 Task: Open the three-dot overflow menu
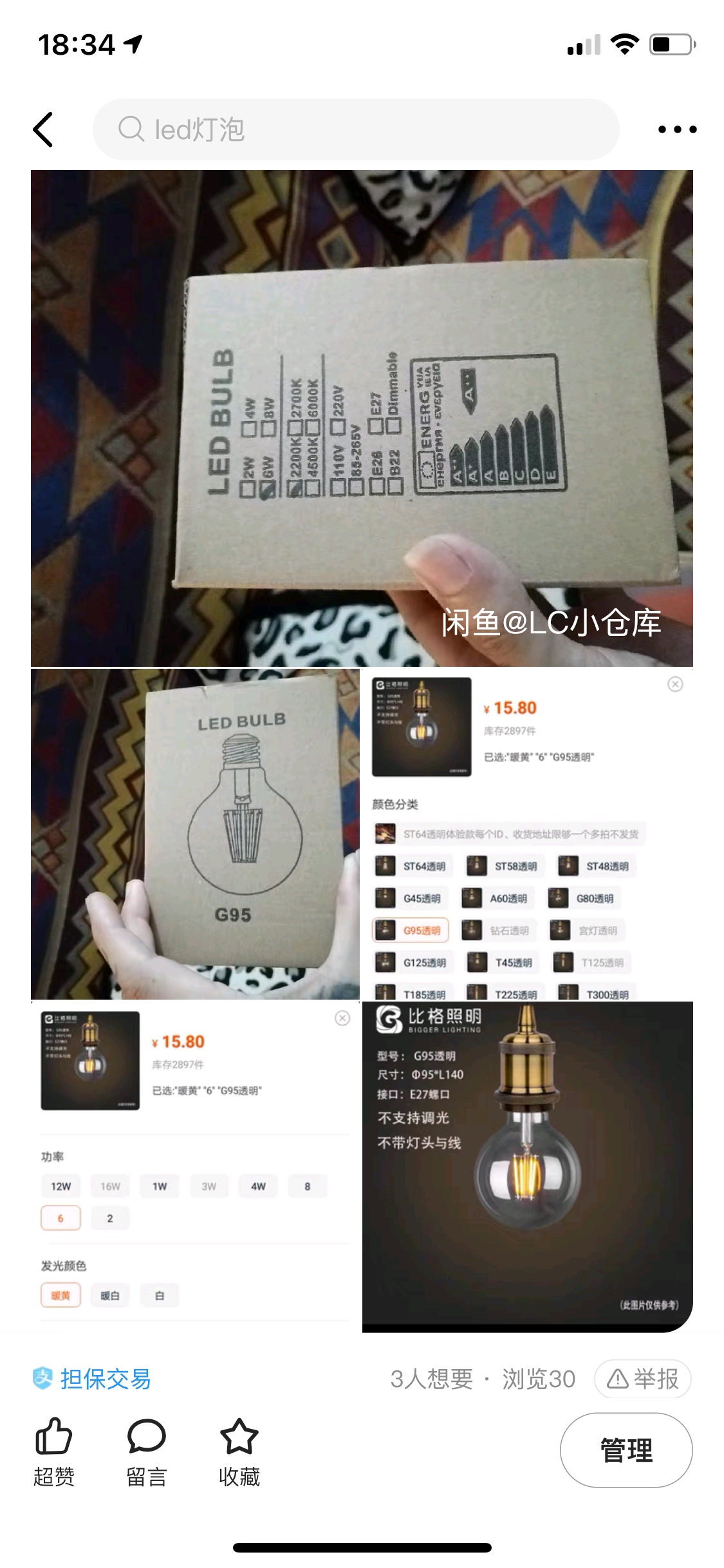click(x=677, y=129)
